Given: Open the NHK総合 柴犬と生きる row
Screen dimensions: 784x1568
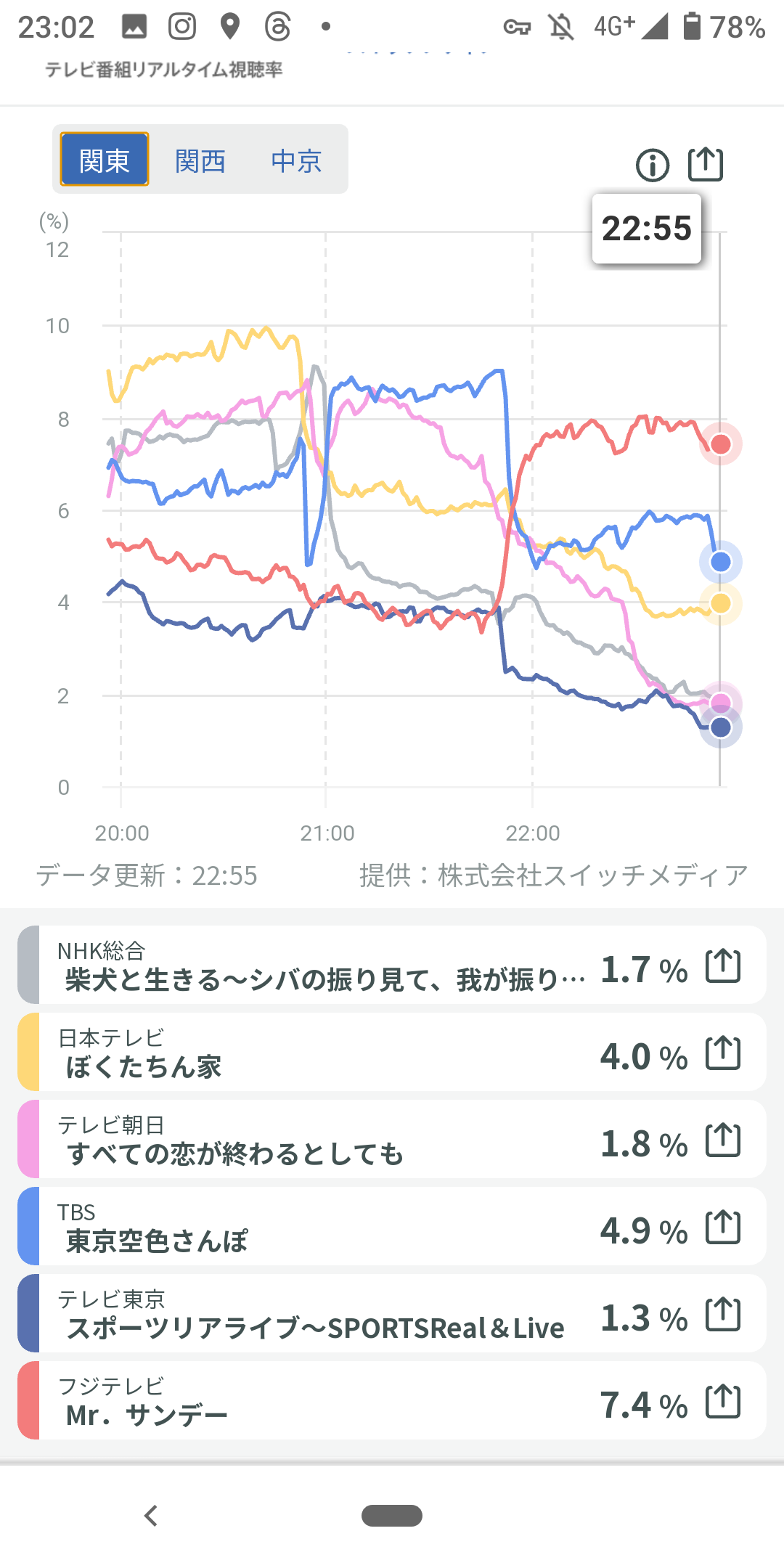Looking at the screenshot, I should 319,966.
